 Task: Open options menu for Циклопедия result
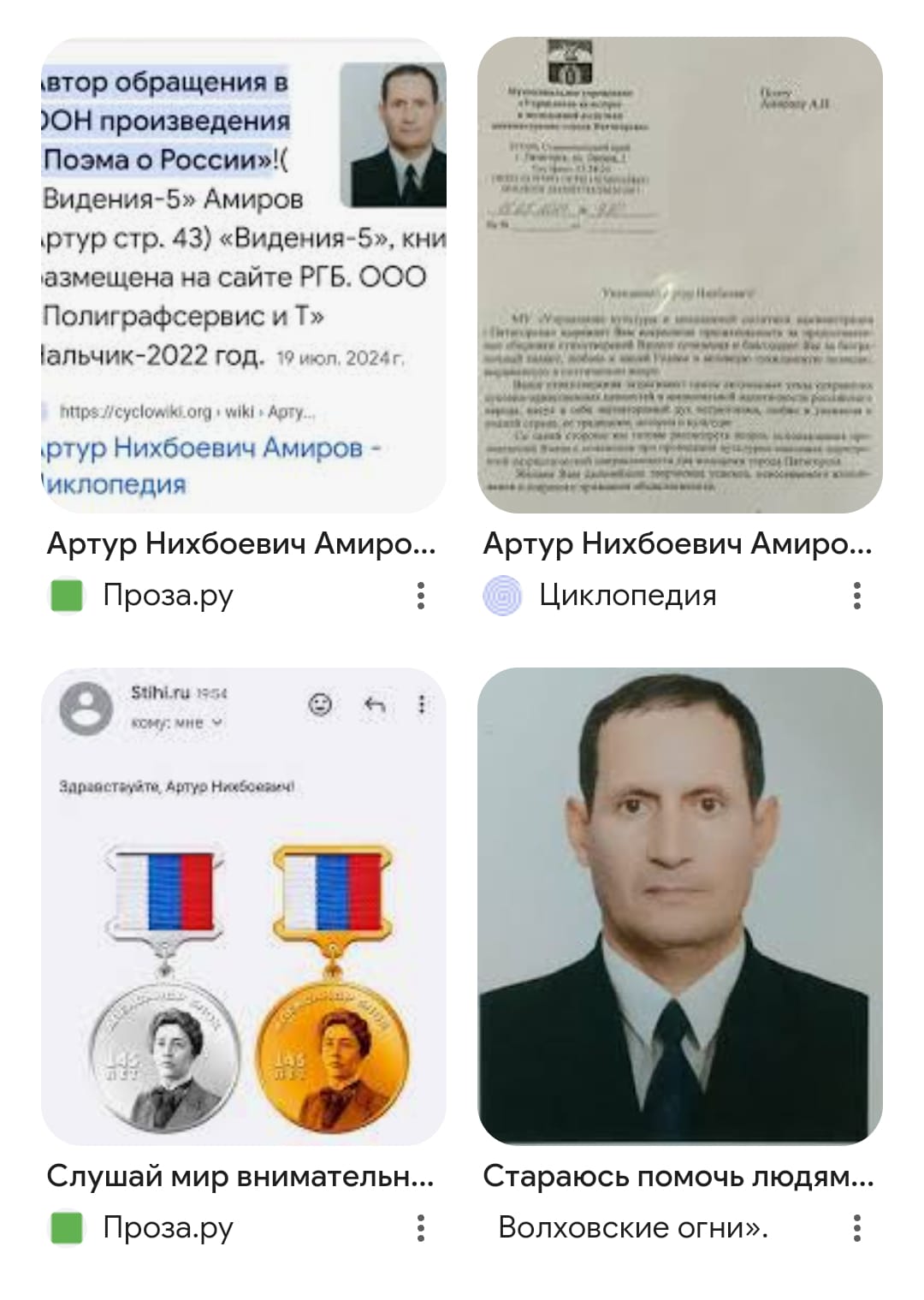click(856, 596)
